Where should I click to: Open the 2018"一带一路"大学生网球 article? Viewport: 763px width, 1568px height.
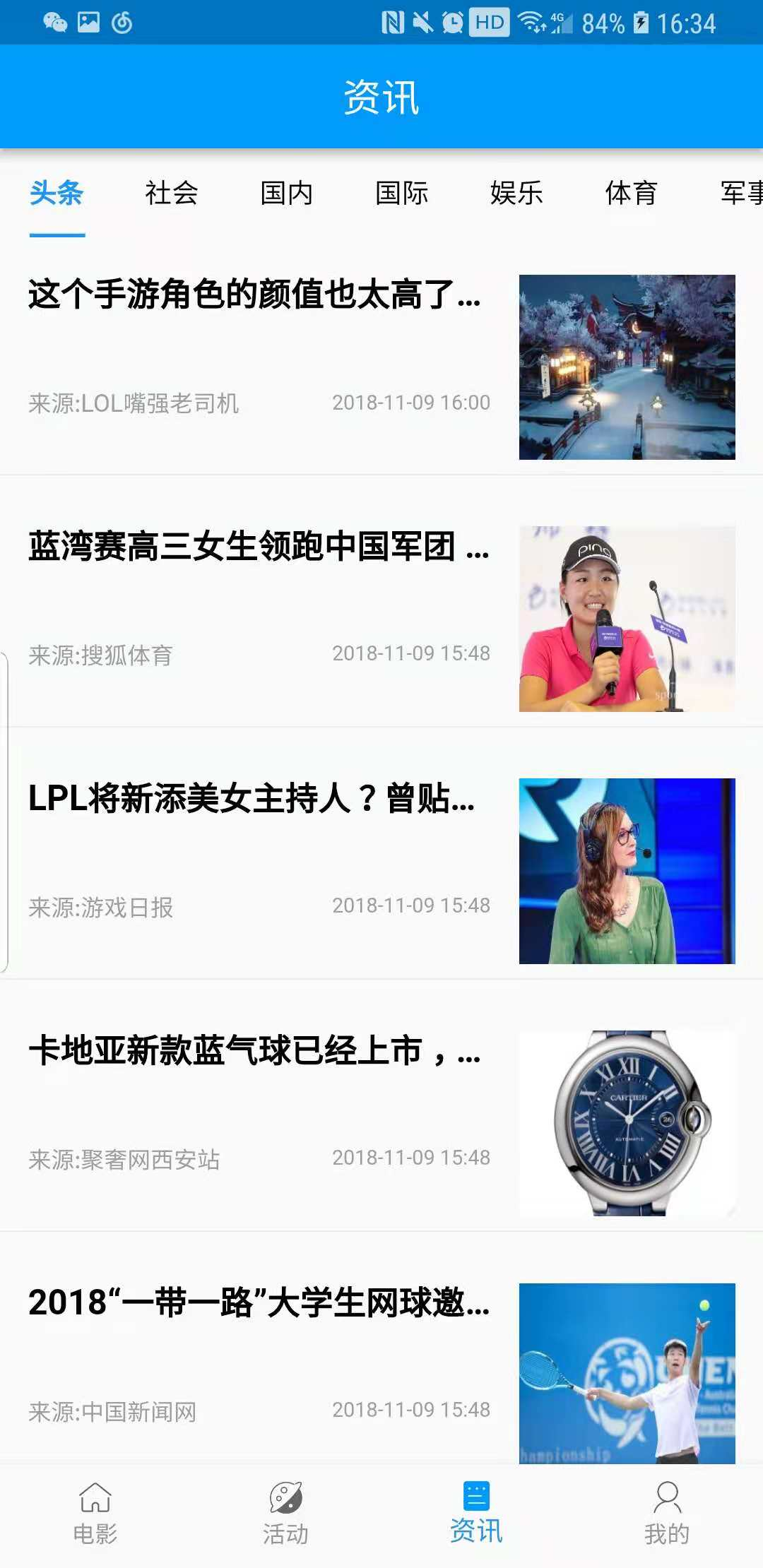tap(259, 1303)
